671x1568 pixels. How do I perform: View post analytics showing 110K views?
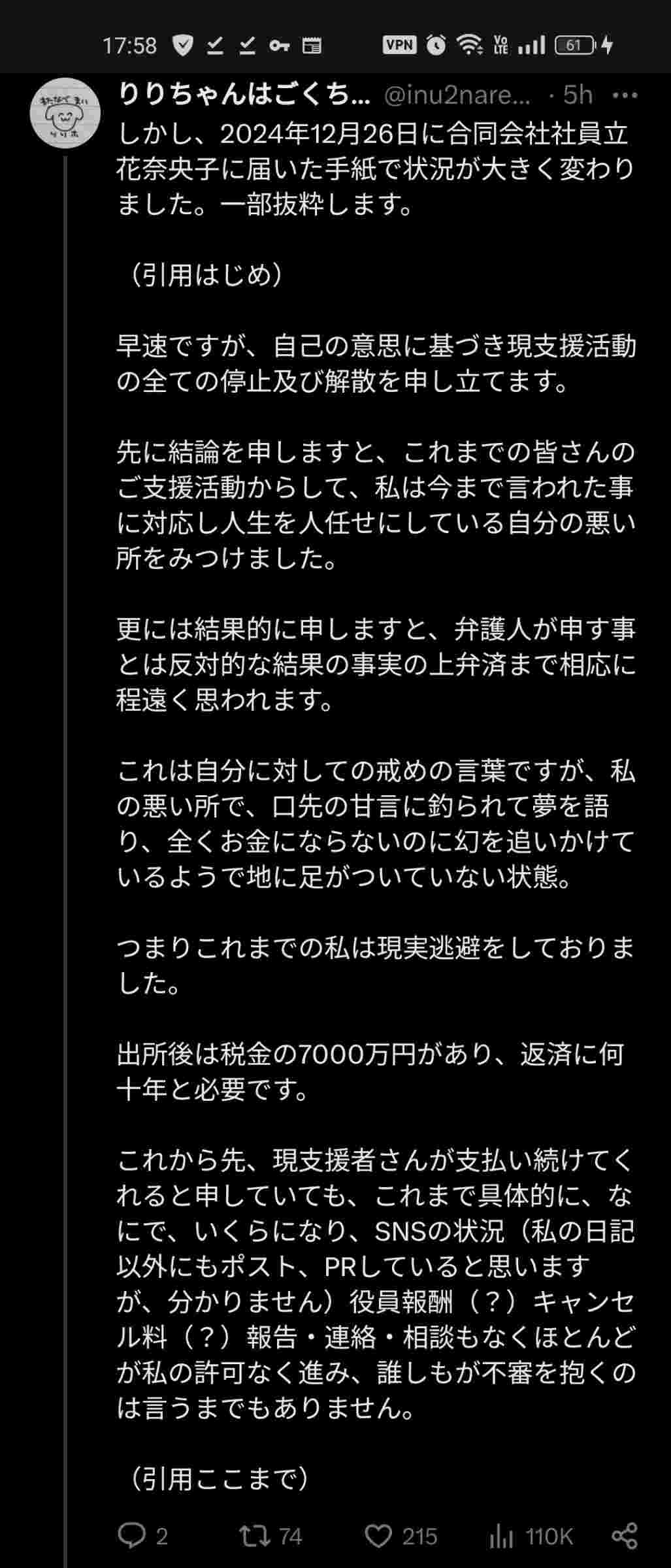tap(502, 1536)
